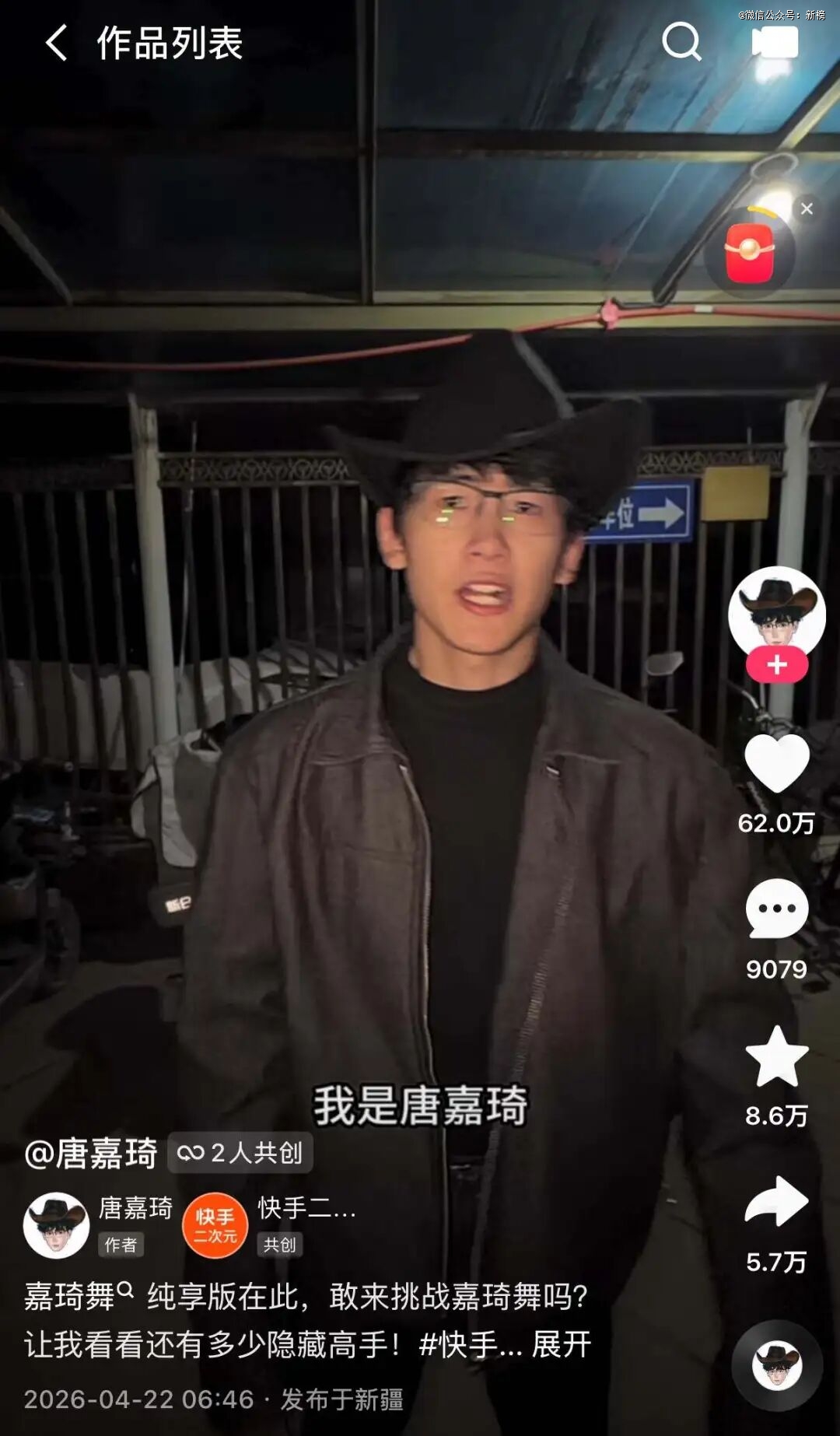This screenshot has height=1436, width=840.
Task: Save the video with the star icon
Action: 777,1056
